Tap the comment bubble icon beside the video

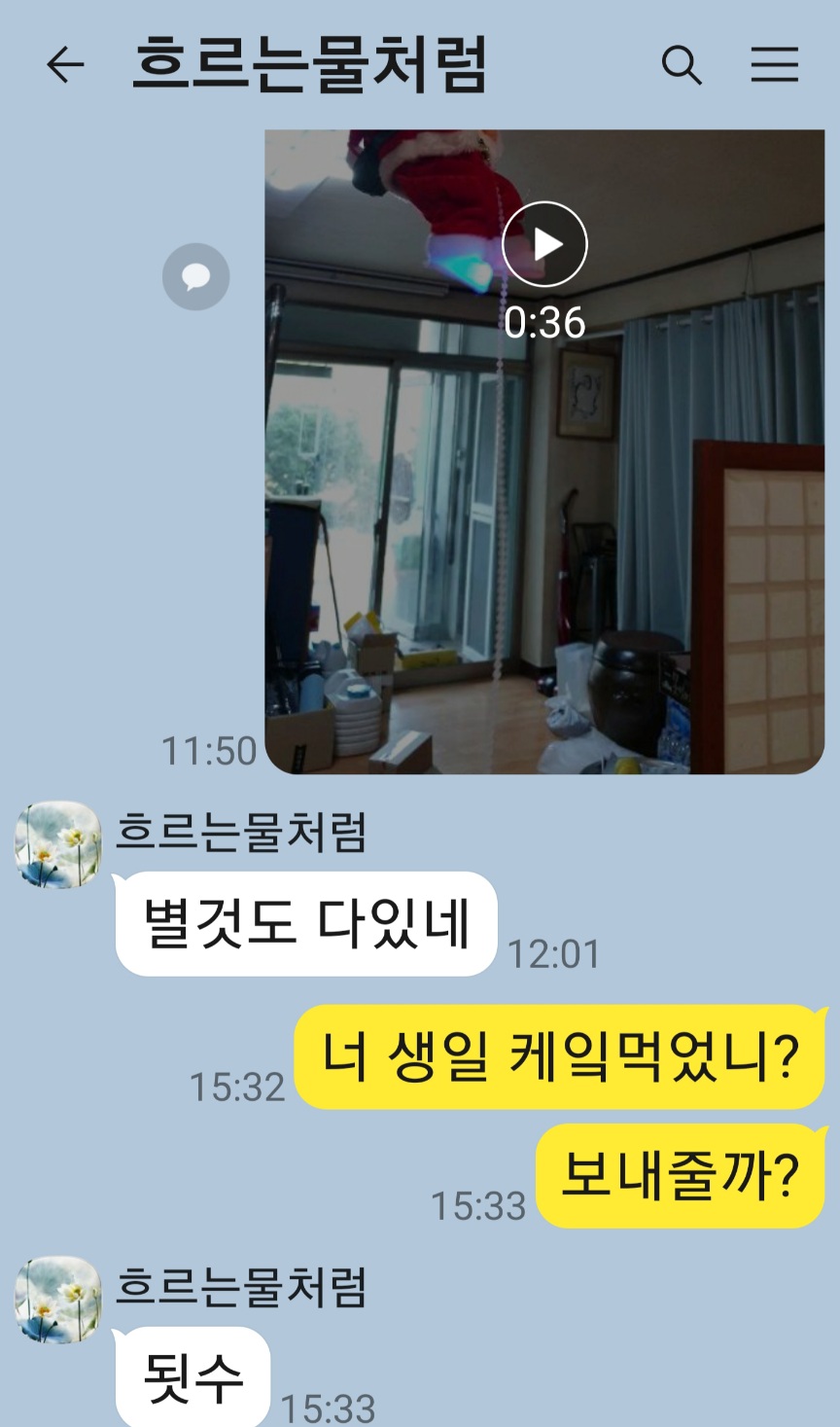click(x=196, y=277)
